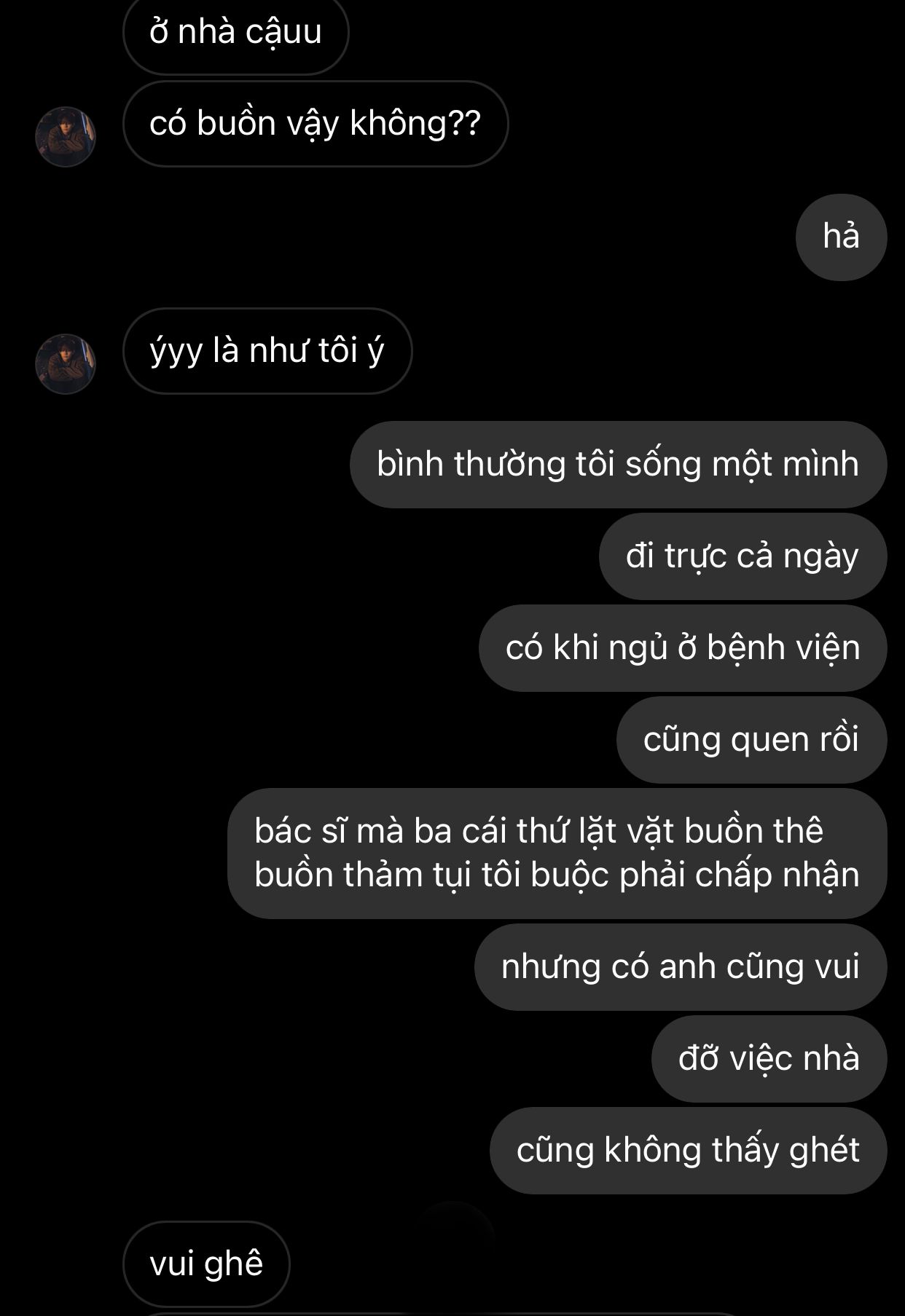Open sender's avatar beside "ýyy là như tôi ý"
The image size is (905, 1316).
coord(66,364)
